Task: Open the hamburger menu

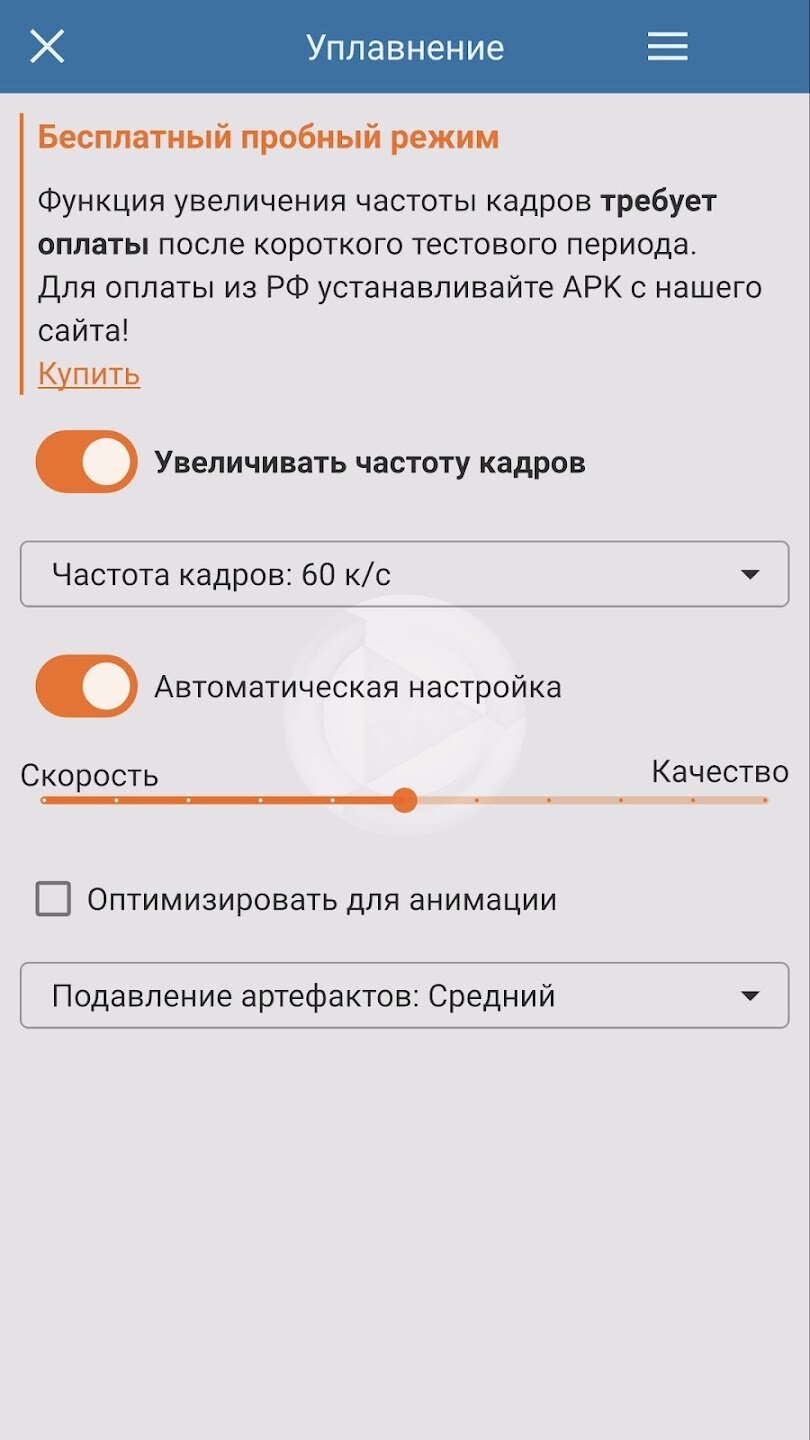Action: pos(667,47)
